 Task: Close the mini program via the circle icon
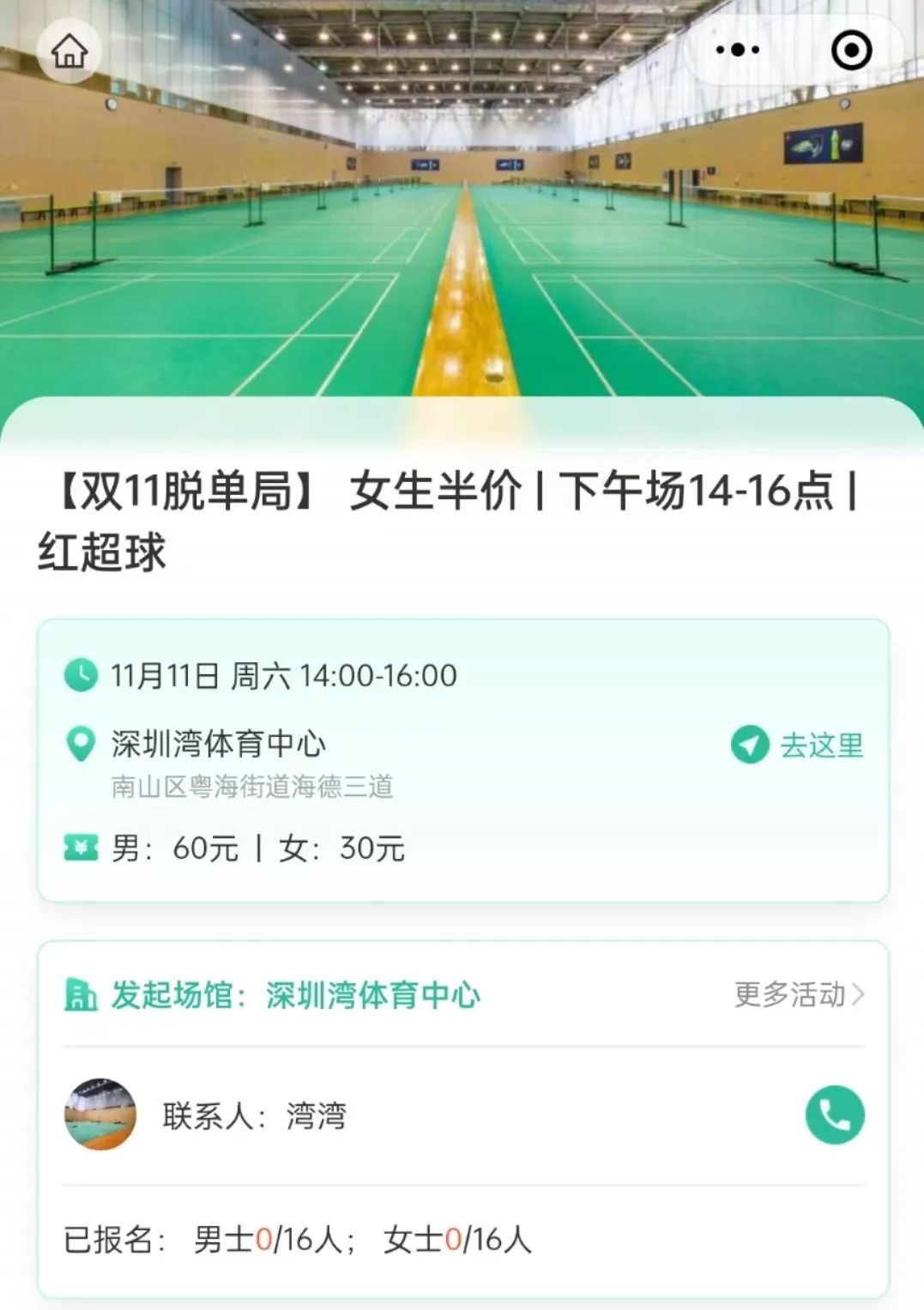pos(851,51)
